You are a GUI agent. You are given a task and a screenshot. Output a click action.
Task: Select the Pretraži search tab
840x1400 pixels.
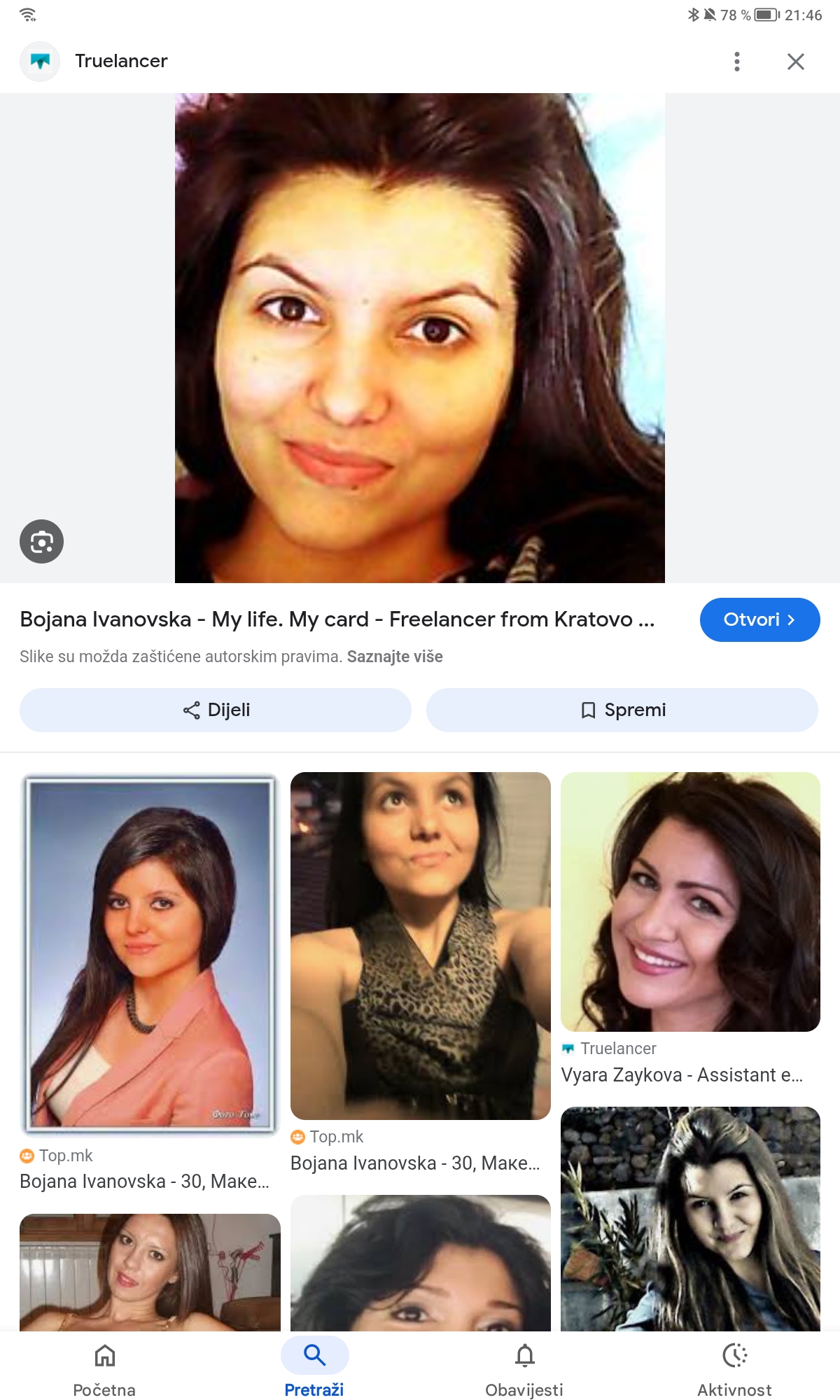(x=314, y=1368)
